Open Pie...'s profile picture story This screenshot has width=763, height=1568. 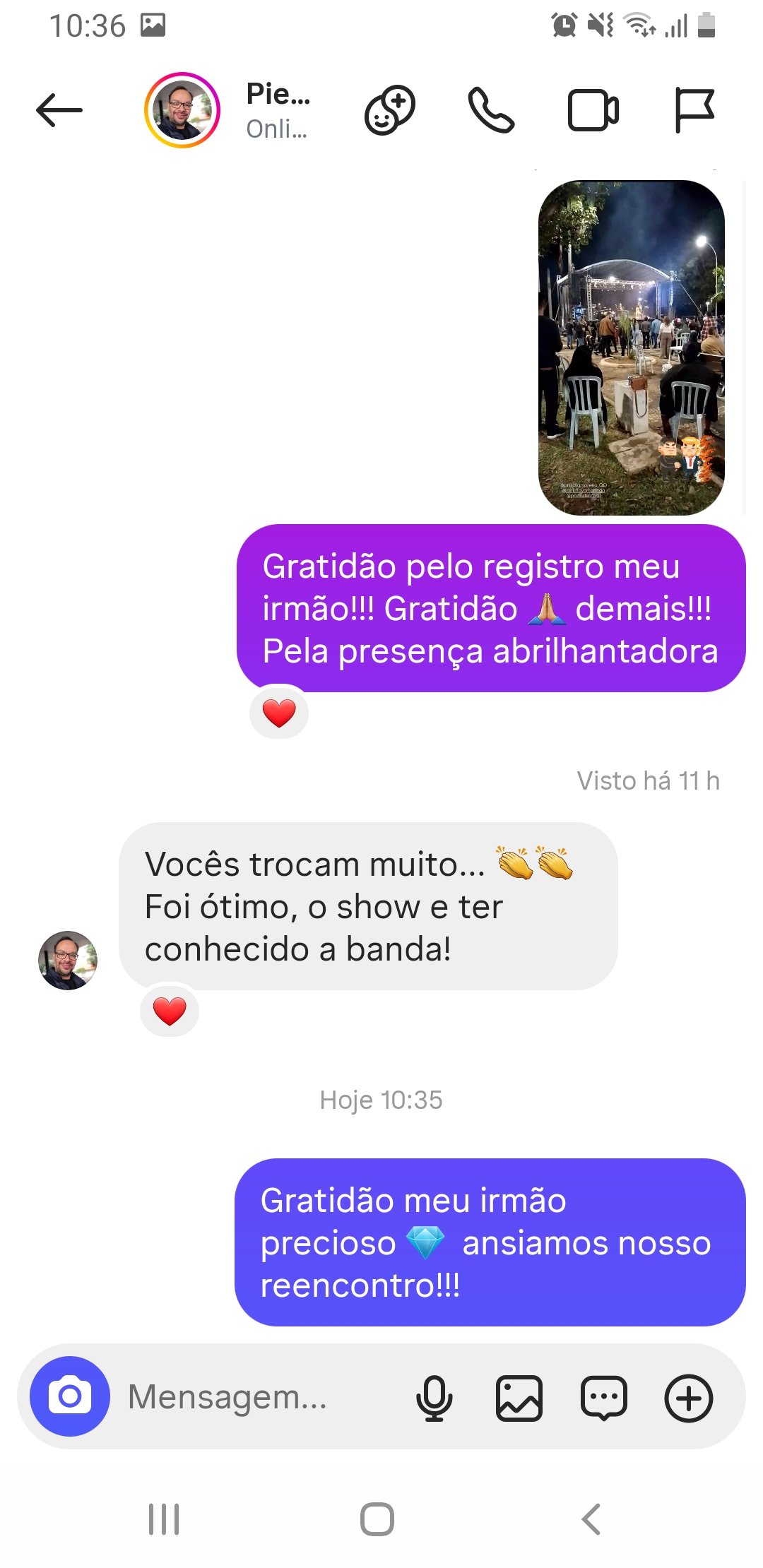(182, 110)
